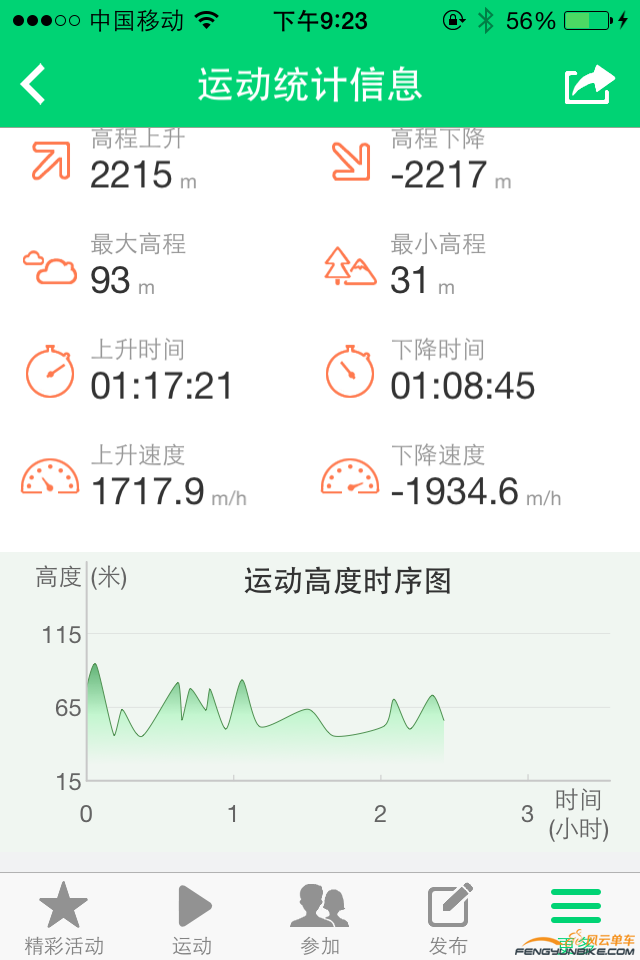Viewport: 640px width, 960px height.
Task: Go back from the 运动统计信息 screen
Action: (34, 85)
